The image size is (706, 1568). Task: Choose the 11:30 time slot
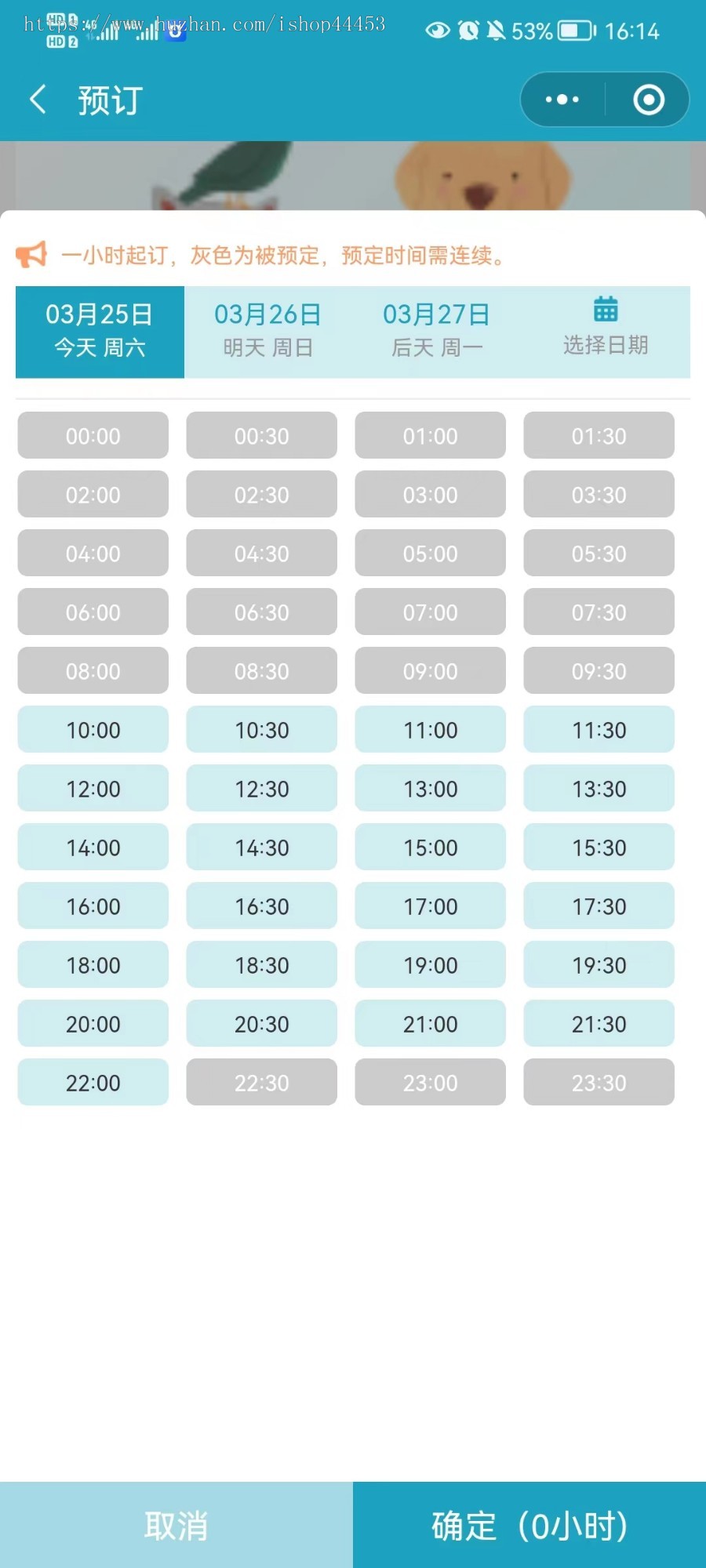click(599, 729)
